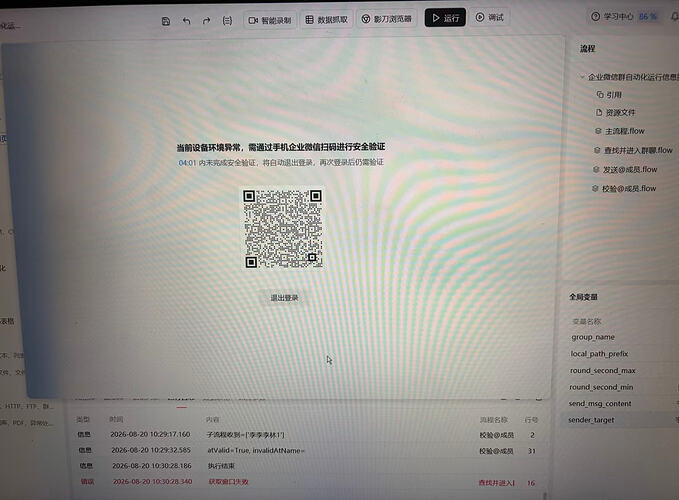This screenshot has height=500, width=679.
Task: Run the flow with 运行 button
Action: click(x=445, y=18)
